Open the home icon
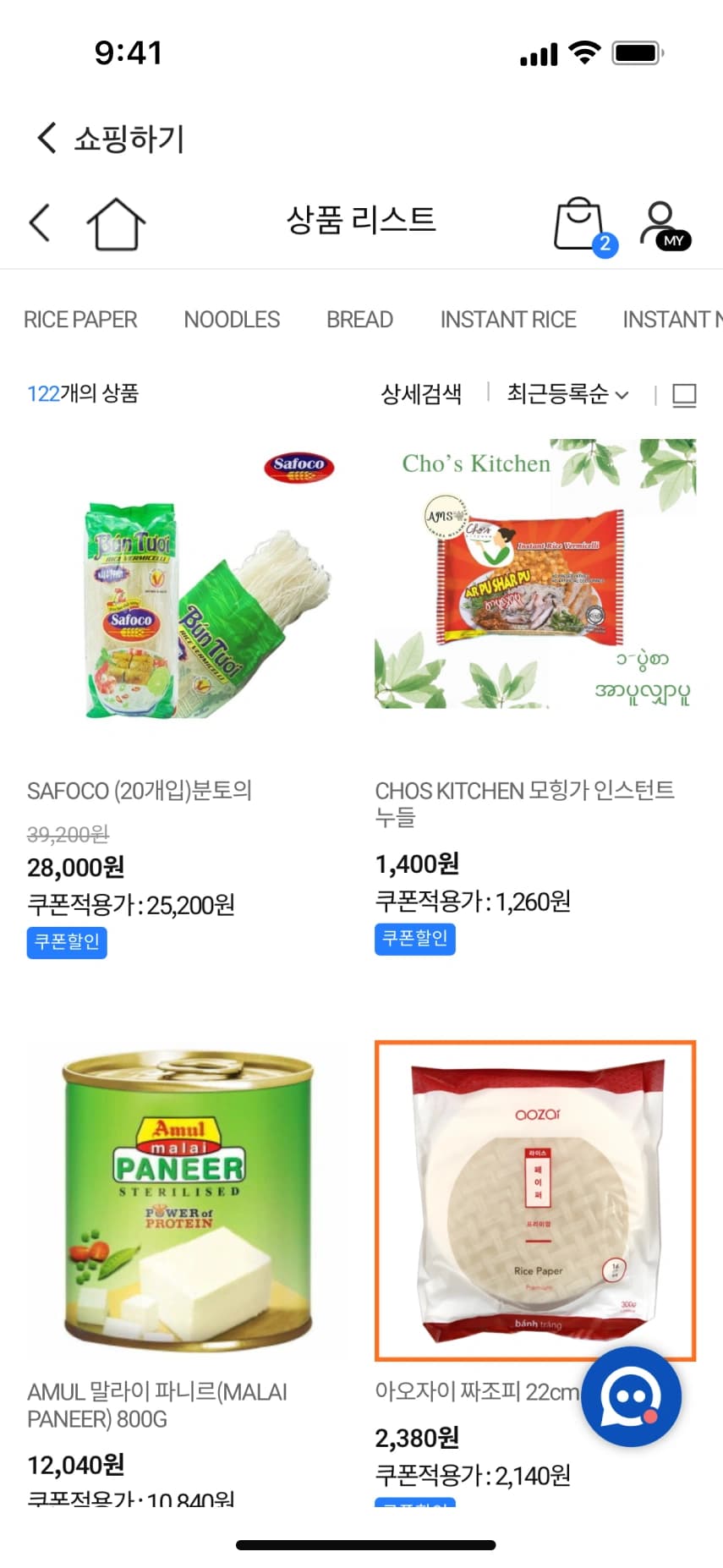Screen dimensions: 723x1568 tap(116, 224)
